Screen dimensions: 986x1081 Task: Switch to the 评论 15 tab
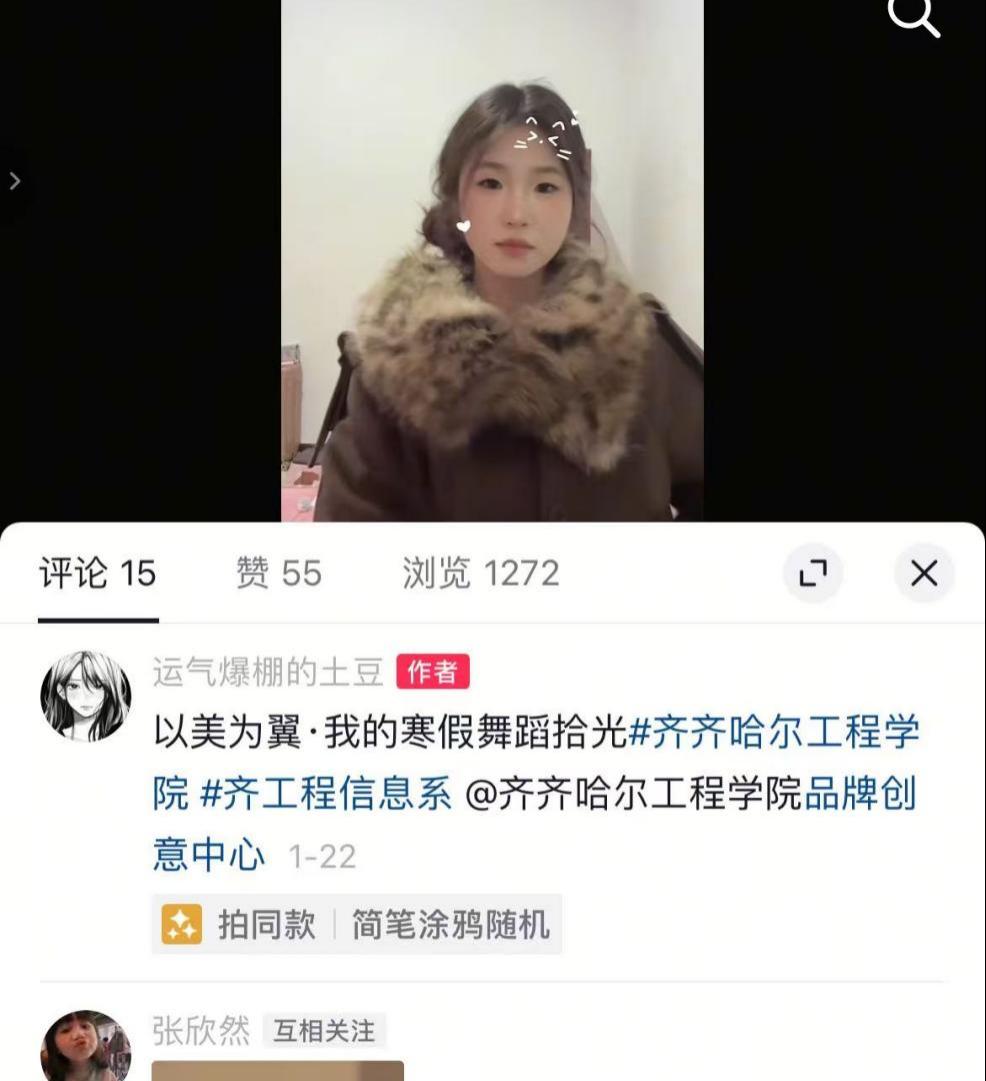[98, 573]
